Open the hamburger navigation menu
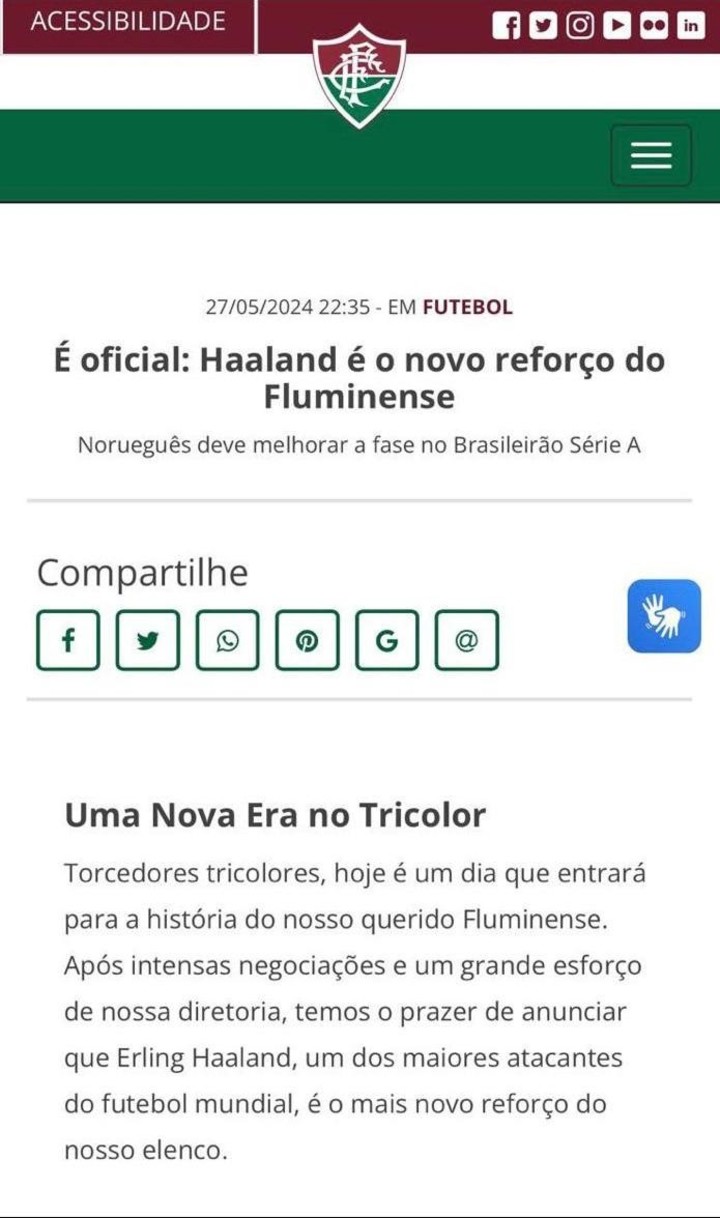Screen dimensions: 720x1218 click(x=651, y=155)
